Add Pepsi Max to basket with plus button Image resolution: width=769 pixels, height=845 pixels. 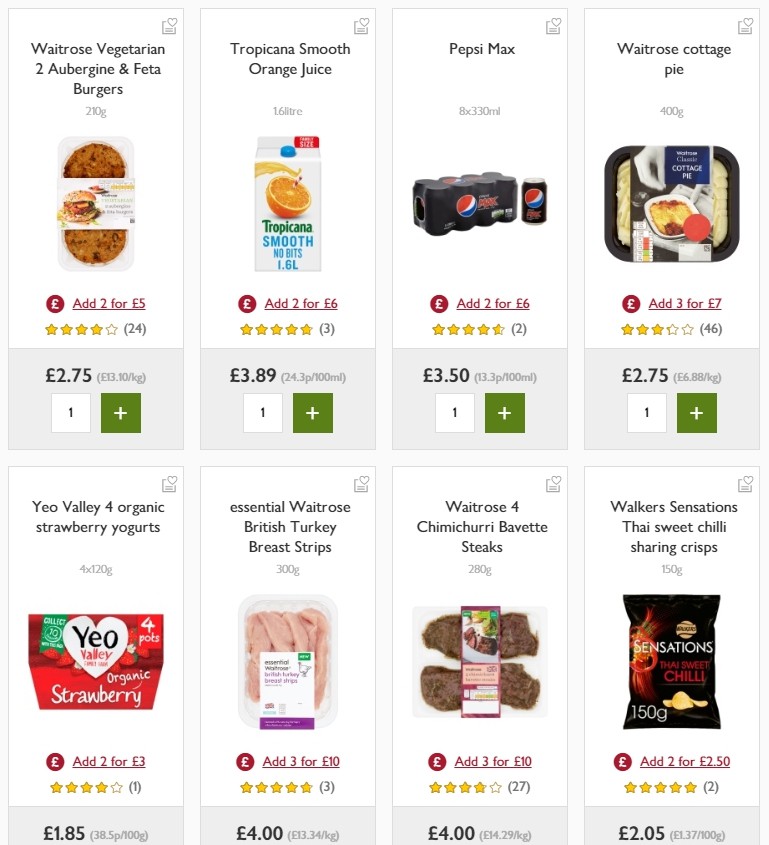[505, 412]
